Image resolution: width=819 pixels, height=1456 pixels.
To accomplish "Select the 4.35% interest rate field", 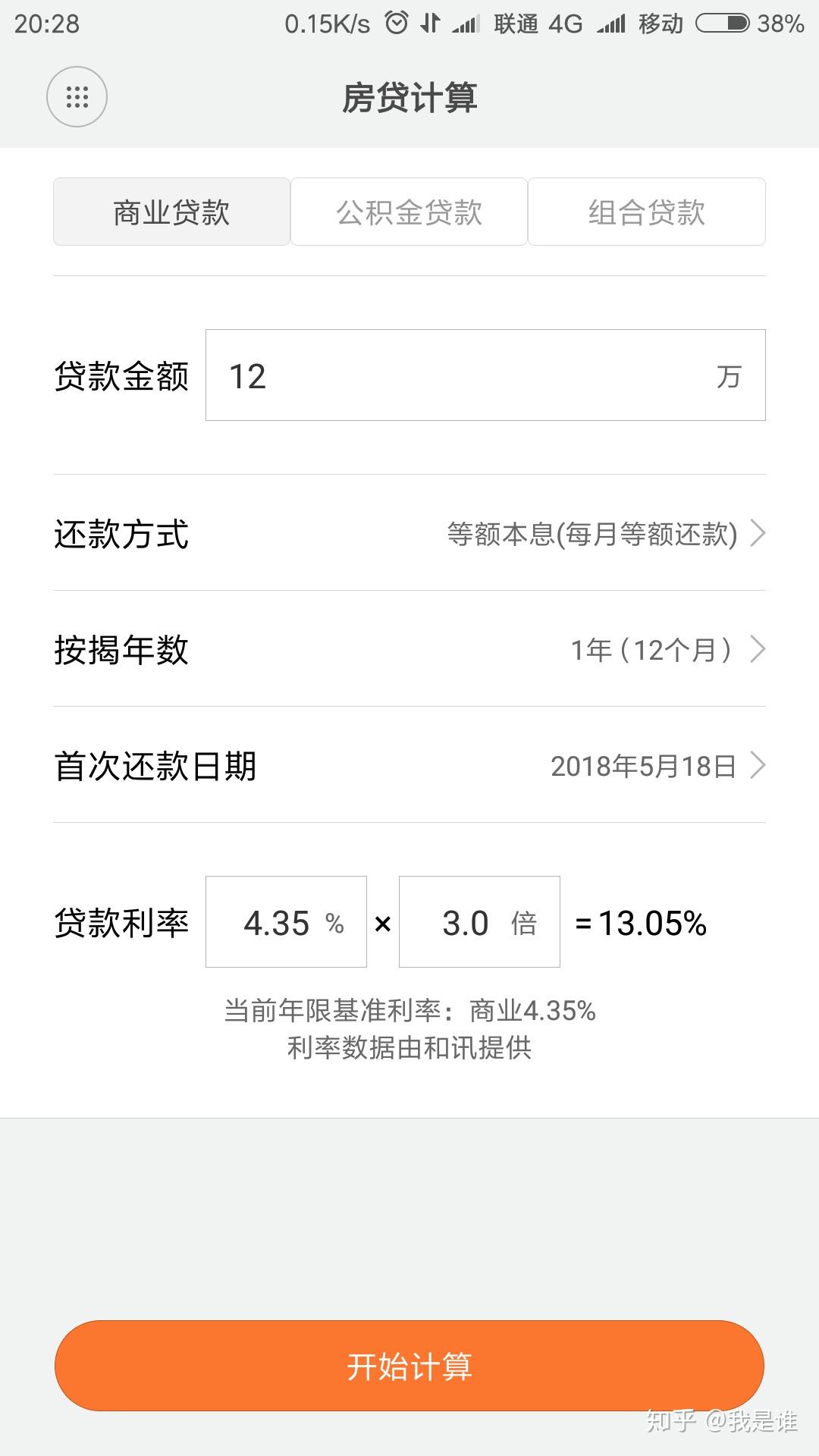I will [286, 921].
